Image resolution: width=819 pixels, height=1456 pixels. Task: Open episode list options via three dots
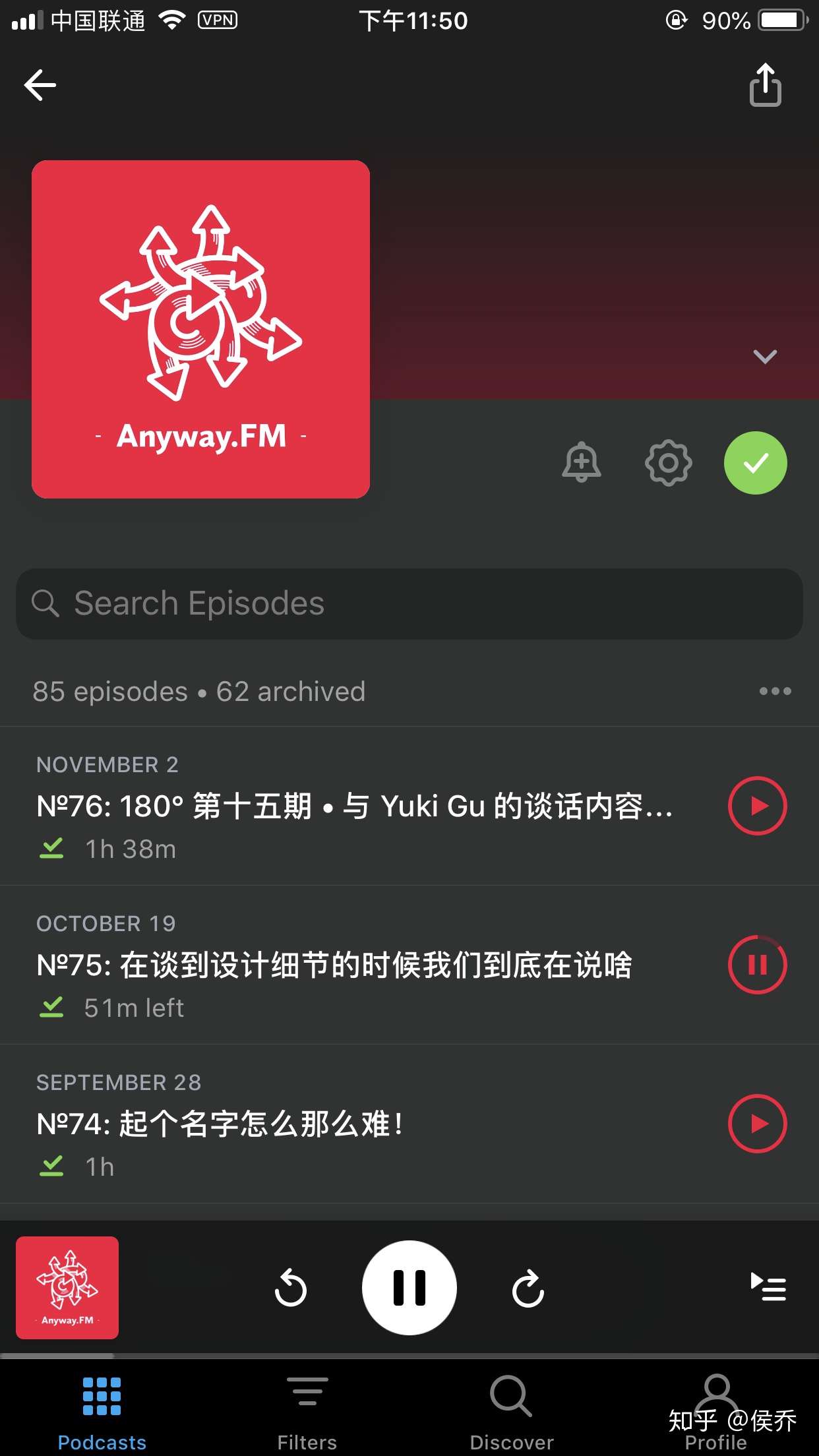click(774, 691)
